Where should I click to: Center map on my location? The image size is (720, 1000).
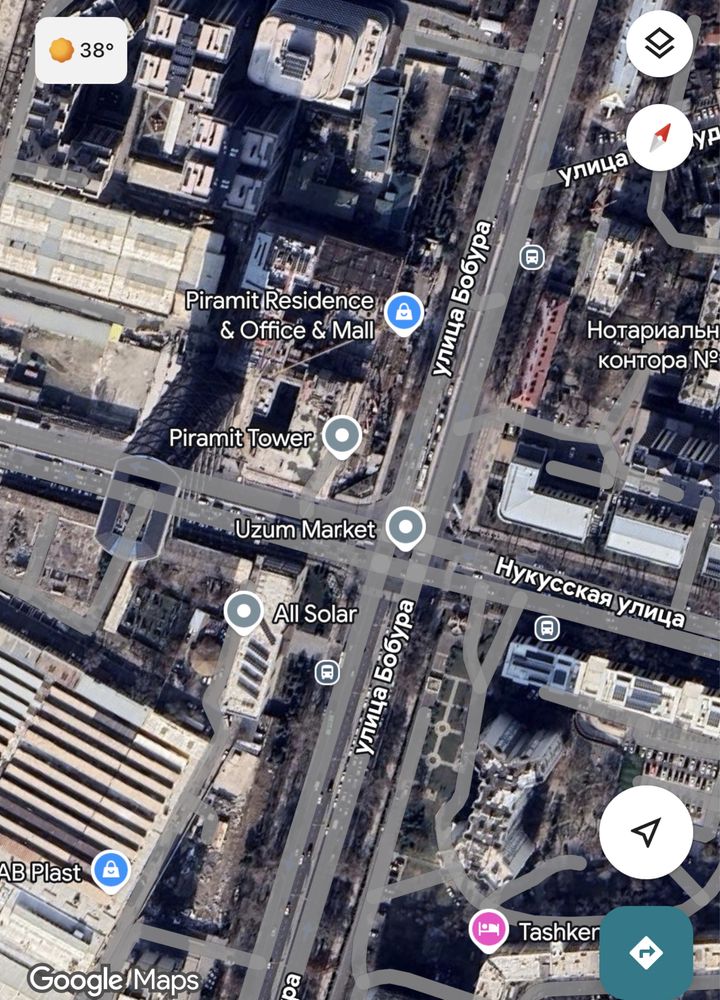(x=646, y=831)
